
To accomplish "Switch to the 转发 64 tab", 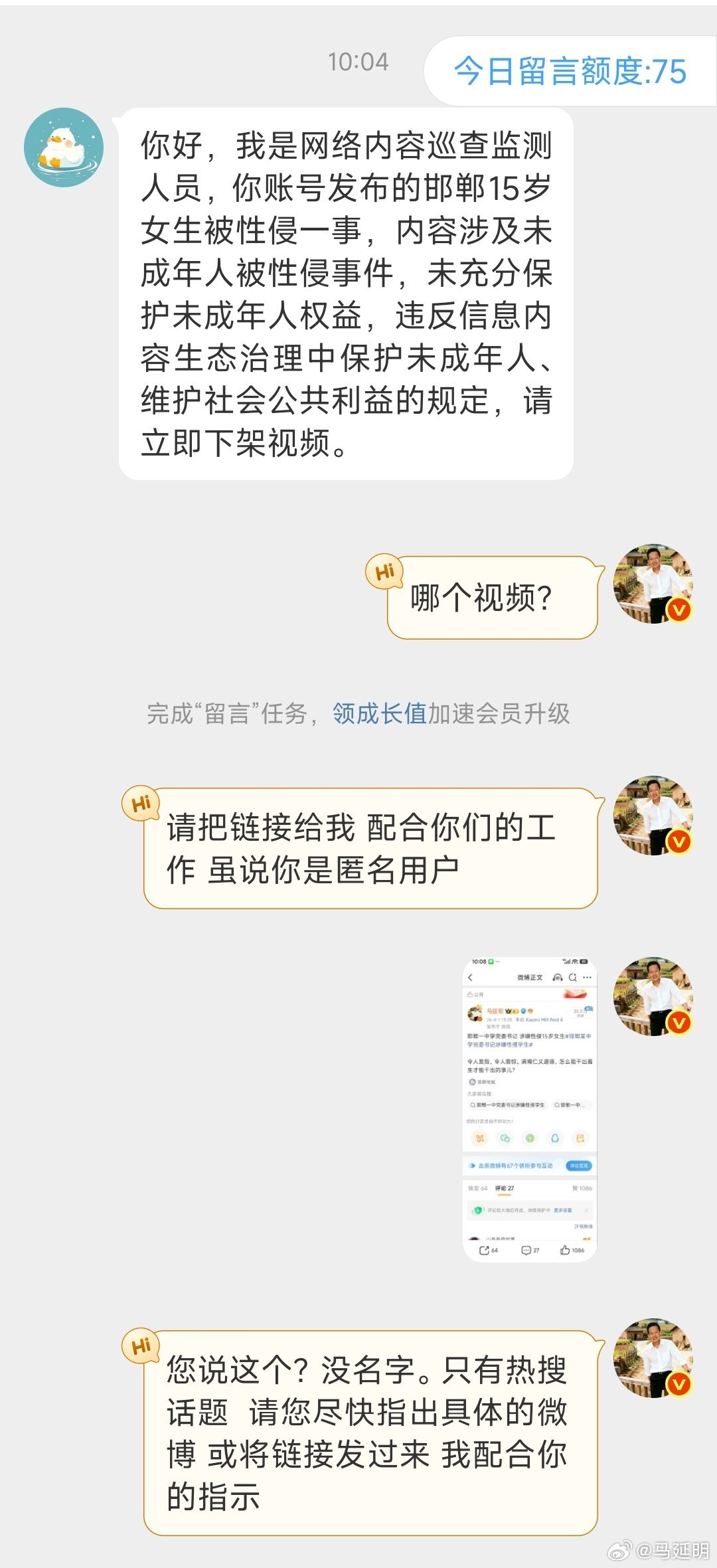I will pyautogui.click(x=478, y=1188).
